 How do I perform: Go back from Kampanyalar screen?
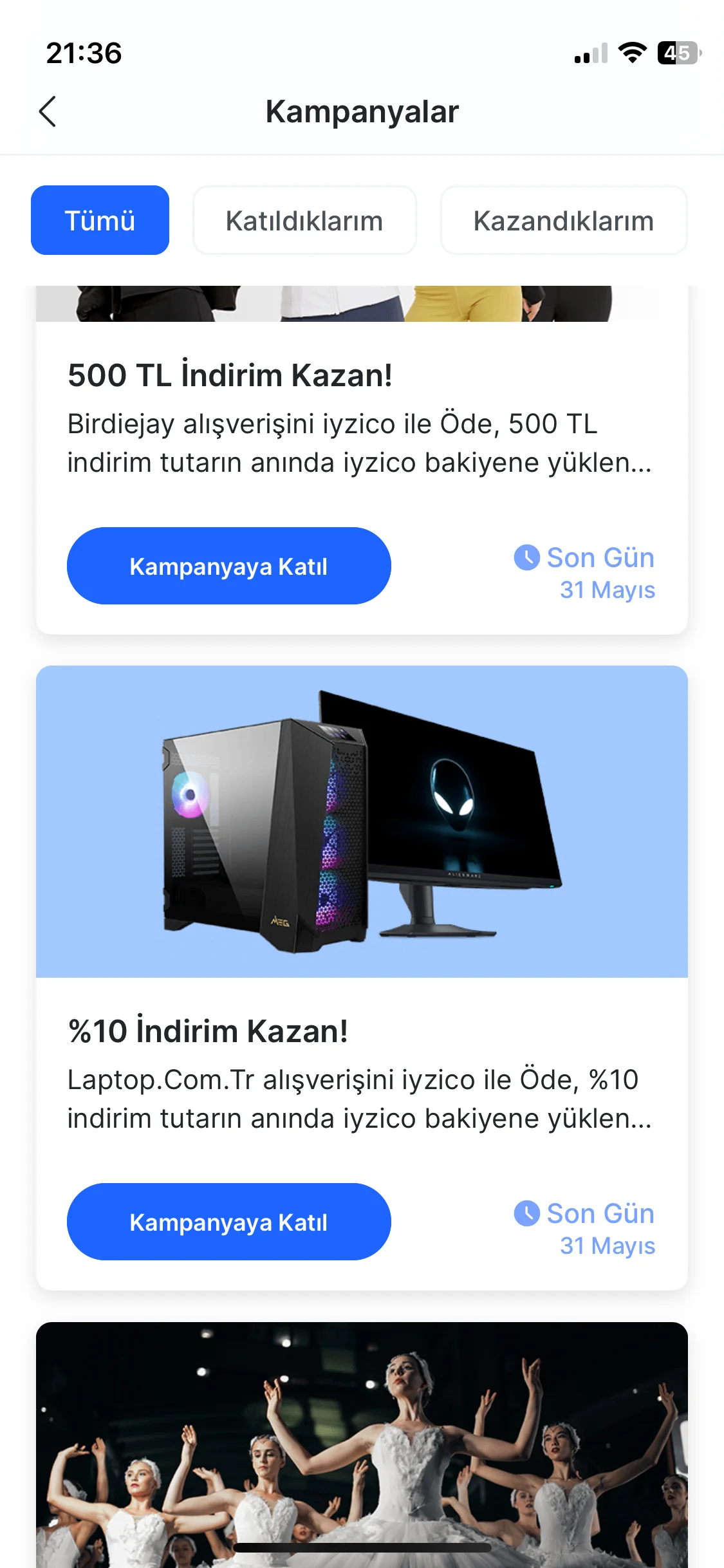(48, 112)
